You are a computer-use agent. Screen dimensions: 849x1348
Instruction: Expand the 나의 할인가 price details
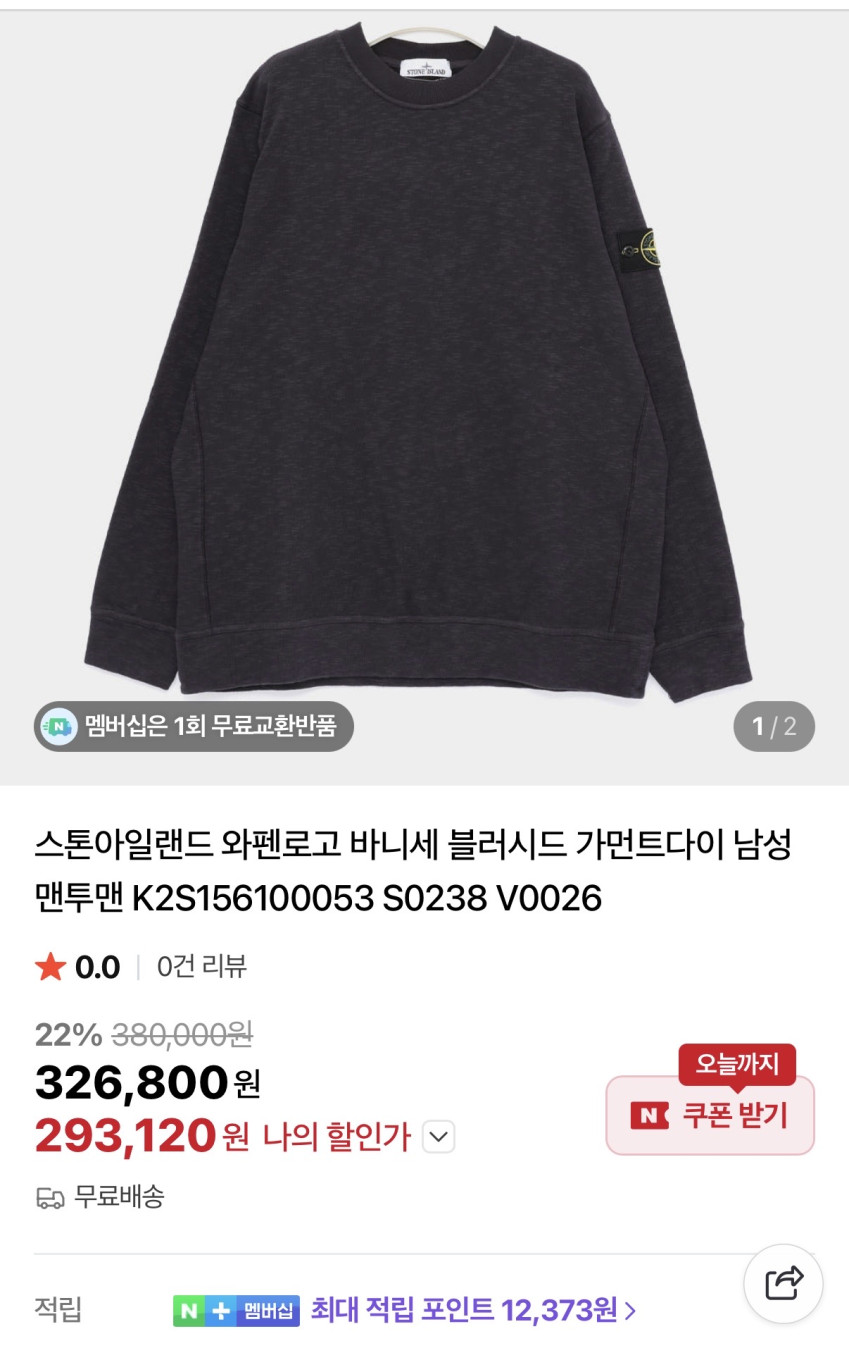(x=439, y=1137)
